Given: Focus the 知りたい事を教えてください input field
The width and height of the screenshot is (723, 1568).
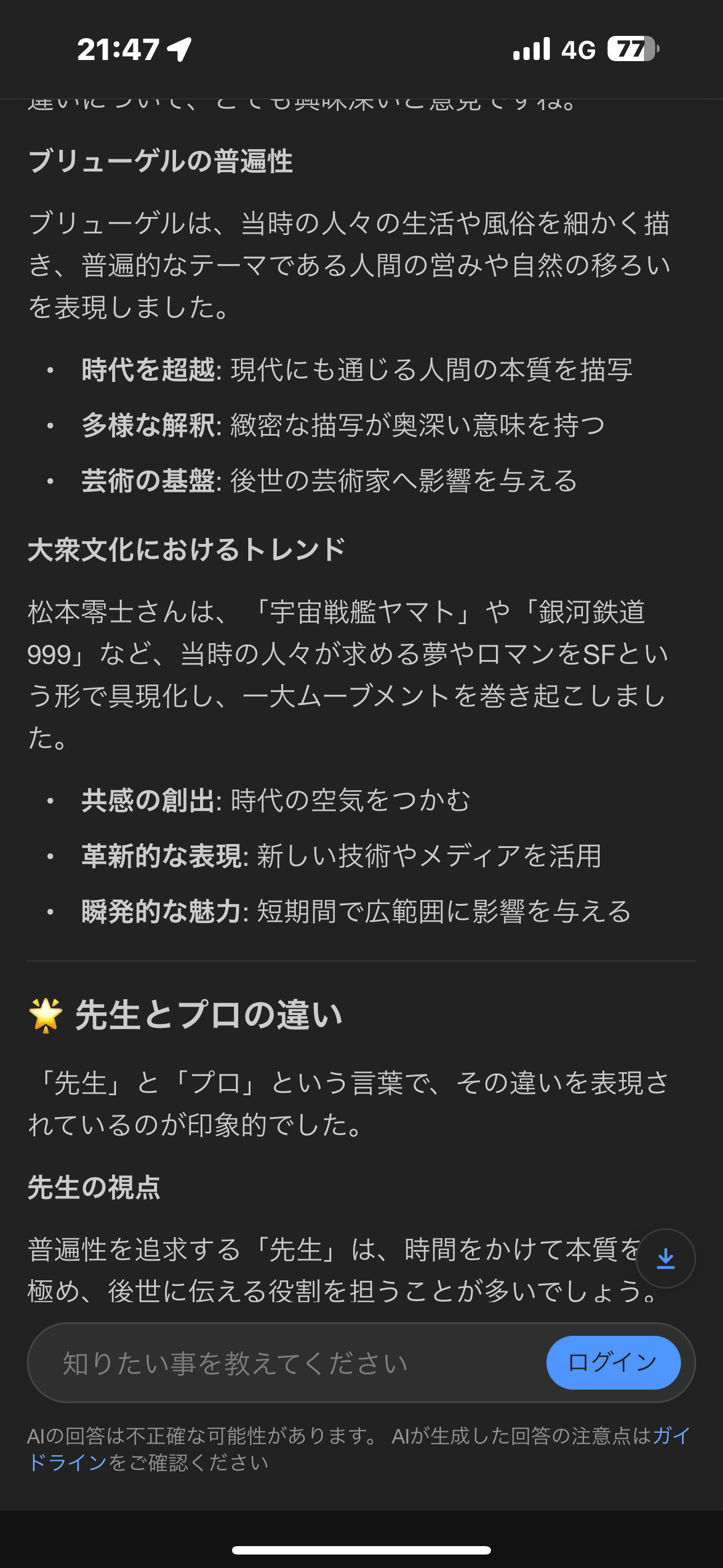Looking at the screenshot, I should pyautogui.click(x=286, y=1363).
